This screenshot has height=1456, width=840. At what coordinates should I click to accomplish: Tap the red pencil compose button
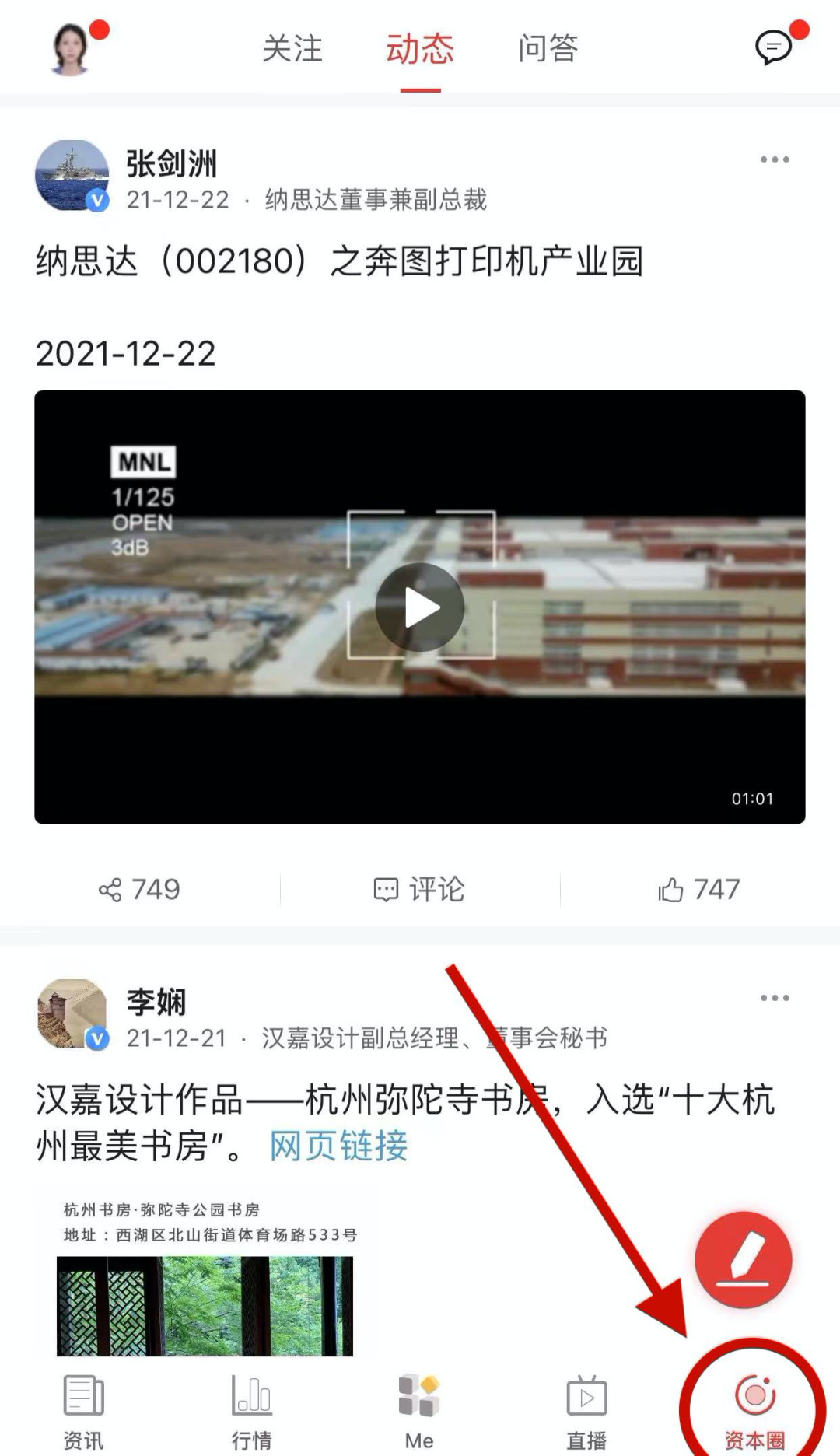tap(744, 1261)
